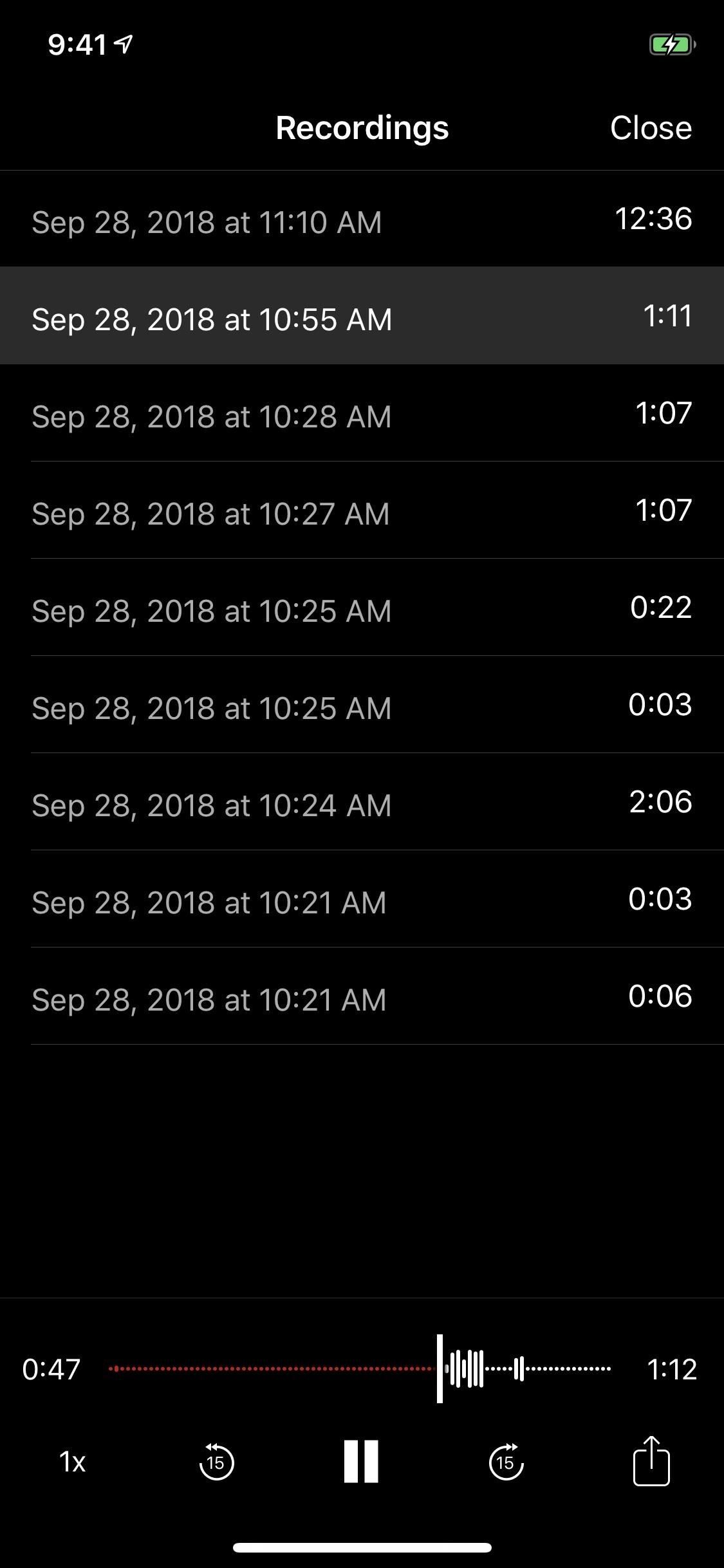
Task: Change the 1x playback speed
Action: coord(72,1462)
